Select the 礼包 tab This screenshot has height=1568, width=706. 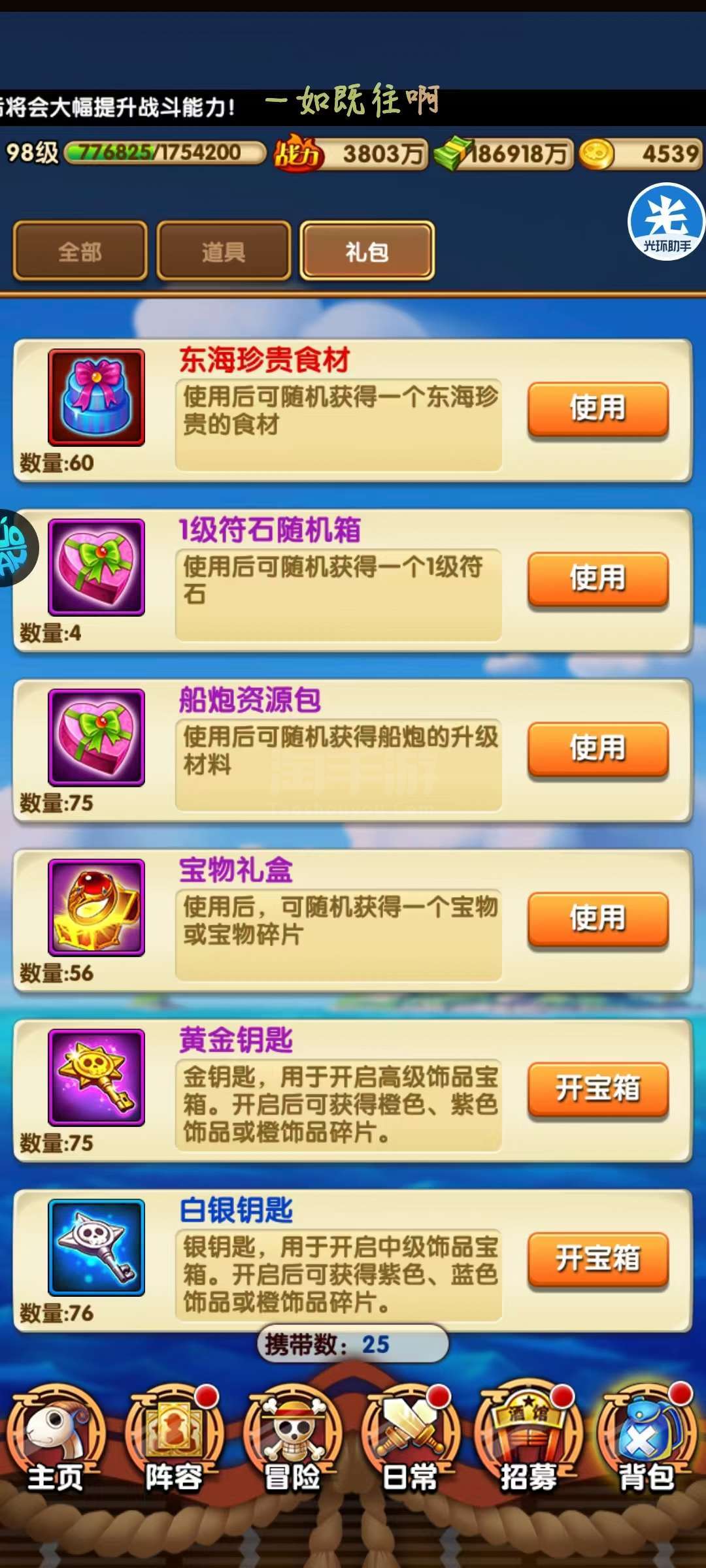click(367, 251)
